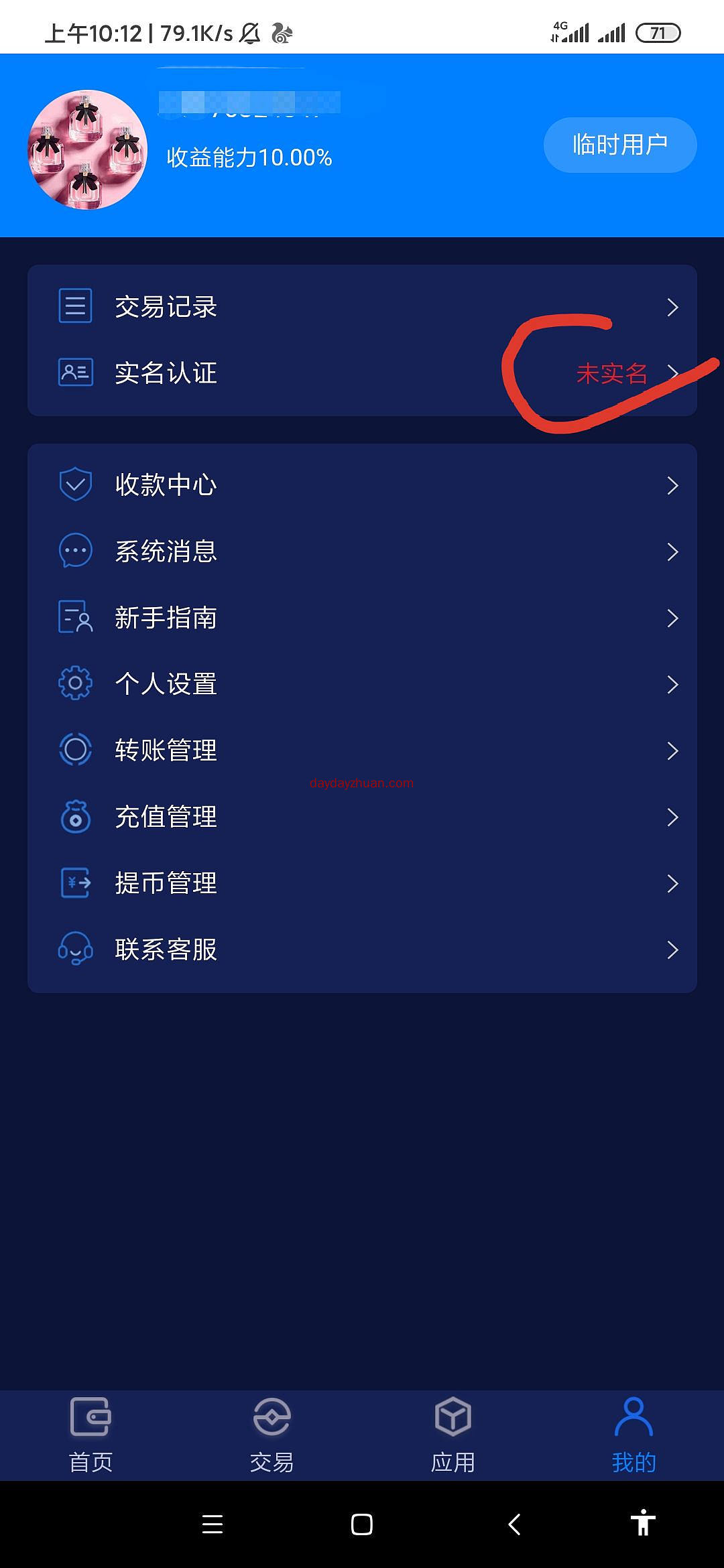
Task: Click the 提币管理 withdrawal icon
Action: (x=75, y=883)
